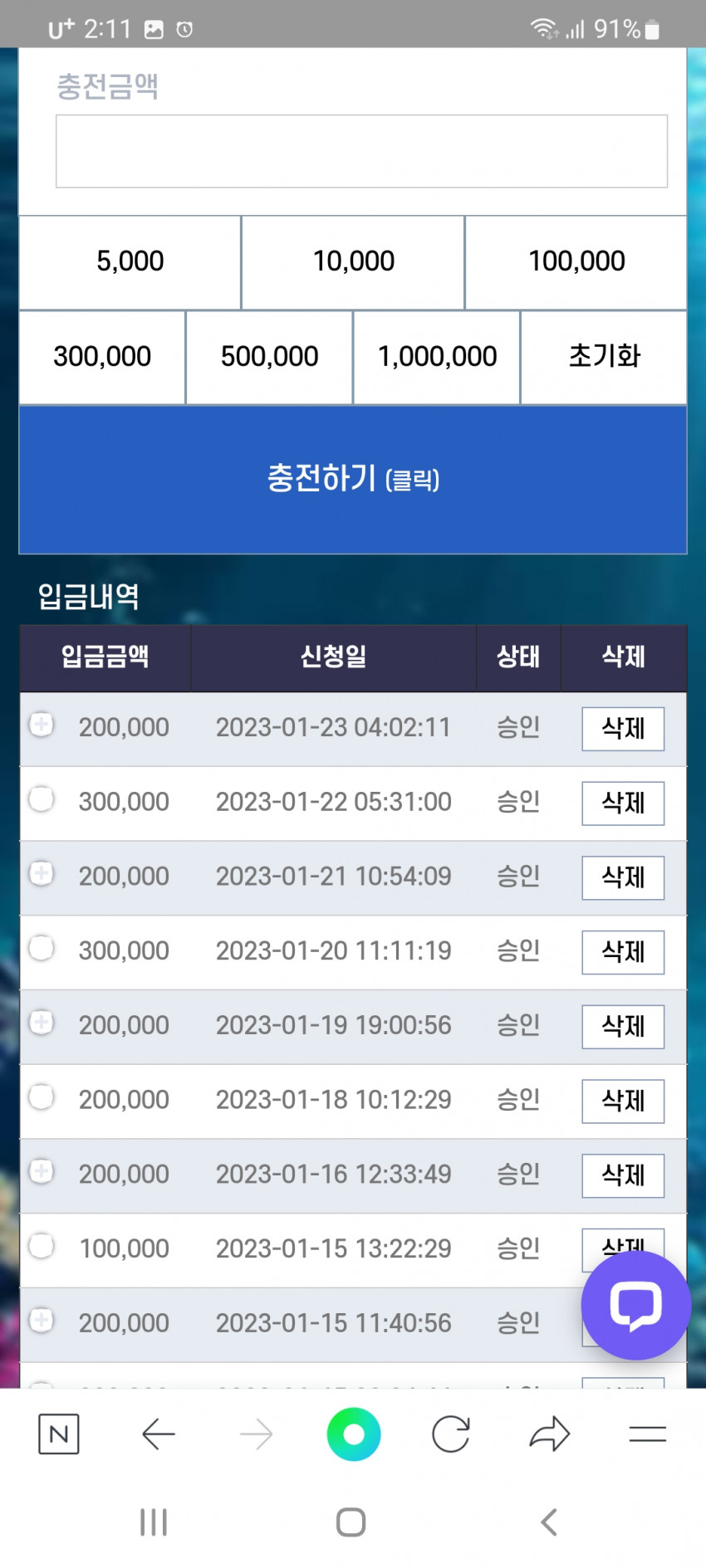Select the 10,000 amount button
The height and width of the screenshot is (1568, 706).
coord(353,261)
